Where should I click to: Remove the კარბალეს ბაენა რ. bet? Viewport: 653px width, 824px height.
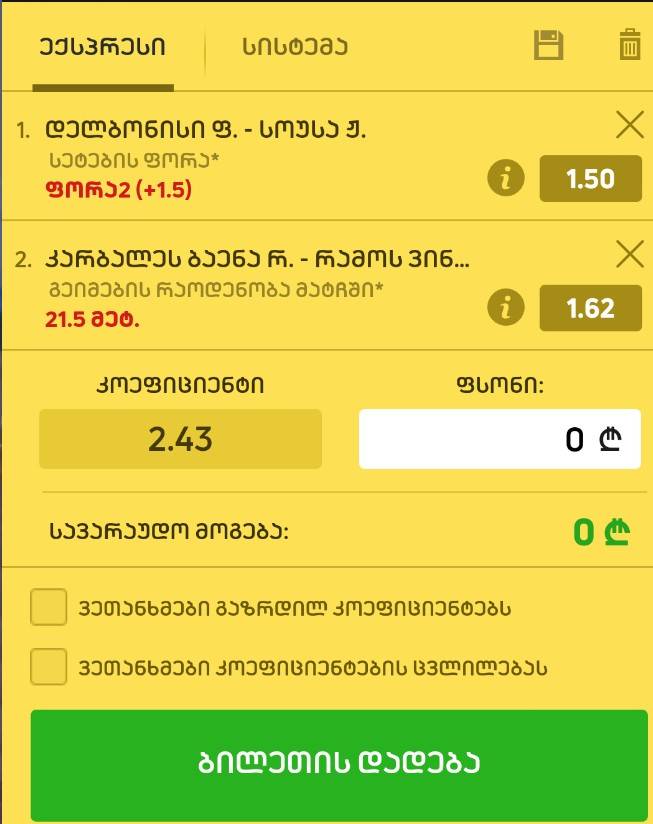(629, 255)
